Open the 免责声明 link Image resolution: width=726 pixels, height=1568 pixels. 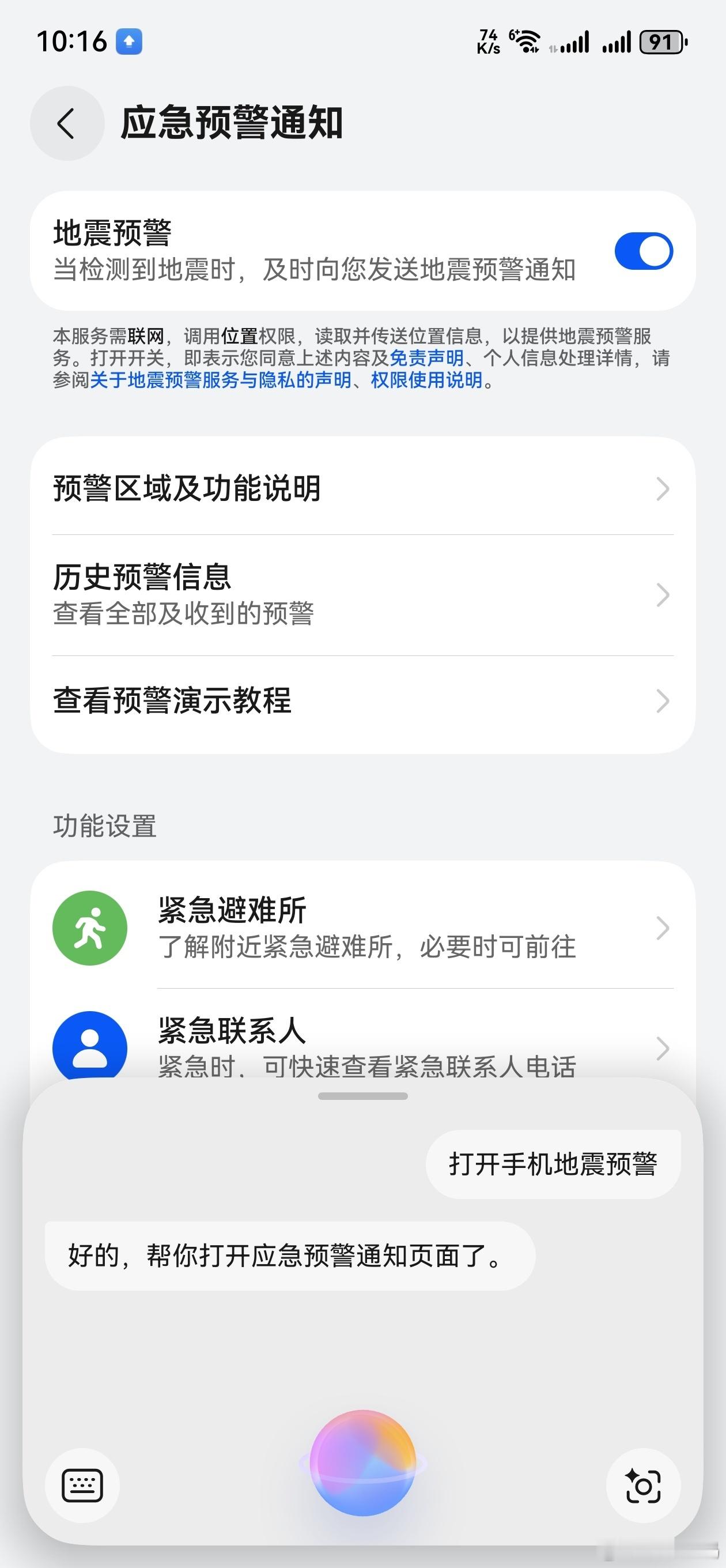click(426, 359)
